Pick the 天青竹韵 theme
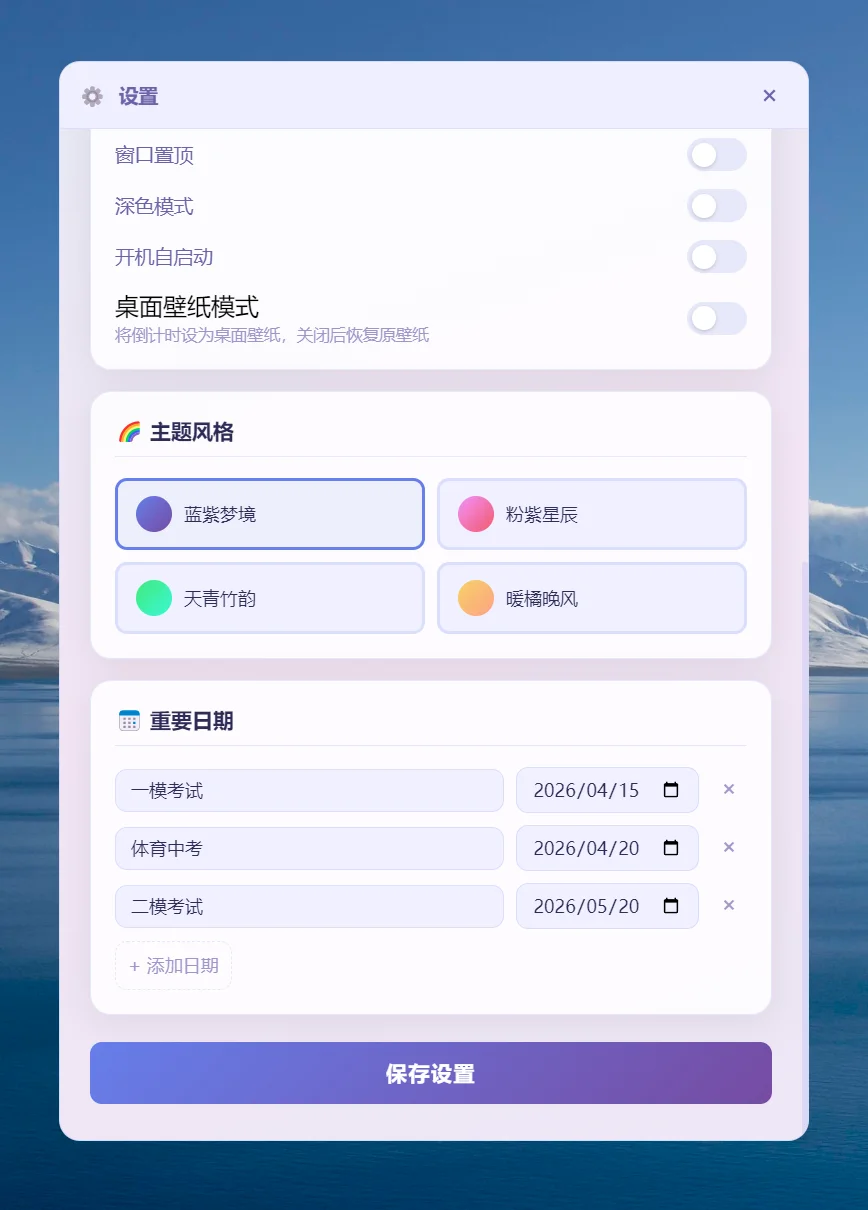This screenshot has height=1210, width=868. [270, 598]
